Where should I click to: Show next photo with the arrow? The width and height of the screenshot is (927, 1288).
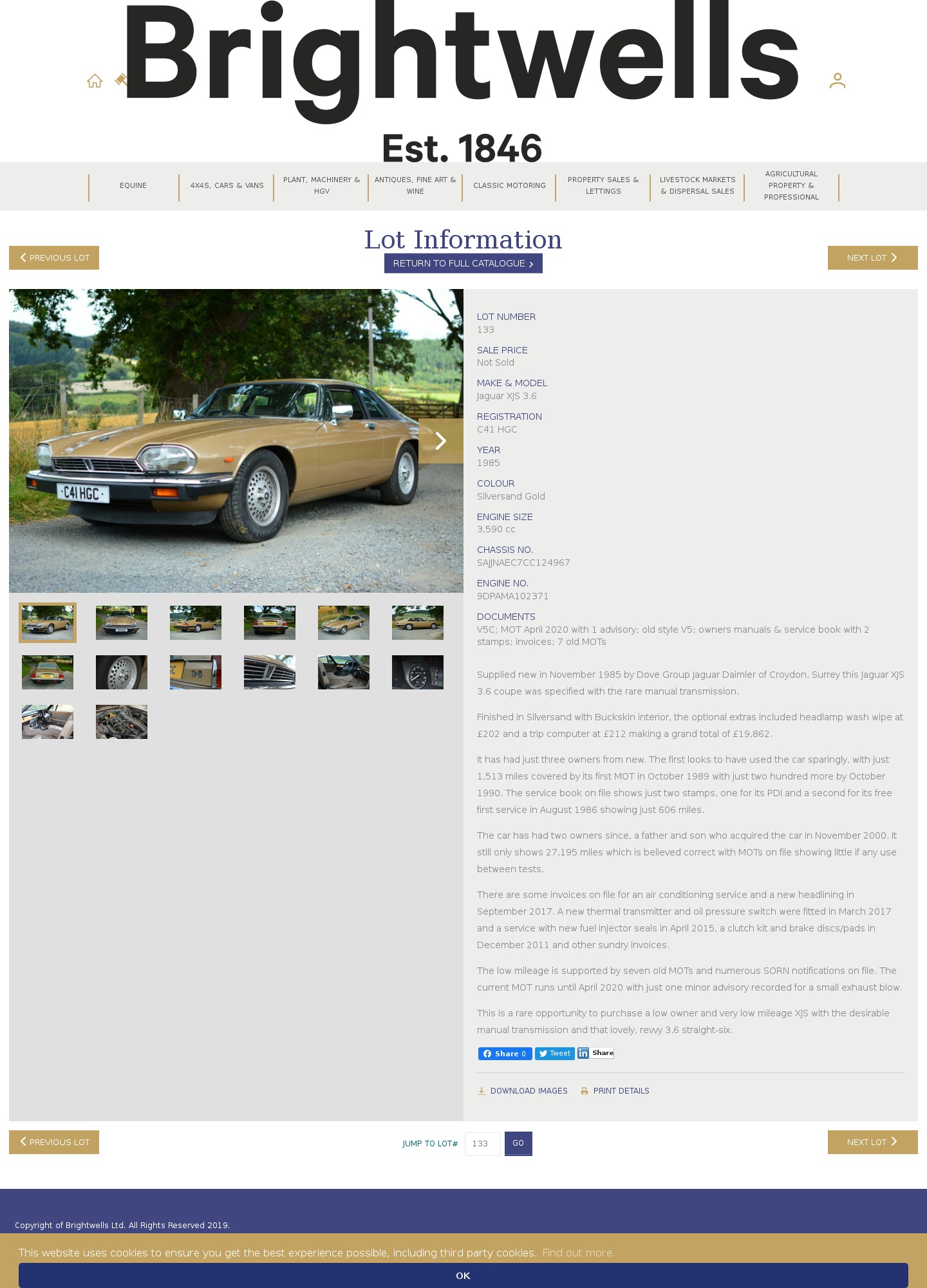(441, 441)
